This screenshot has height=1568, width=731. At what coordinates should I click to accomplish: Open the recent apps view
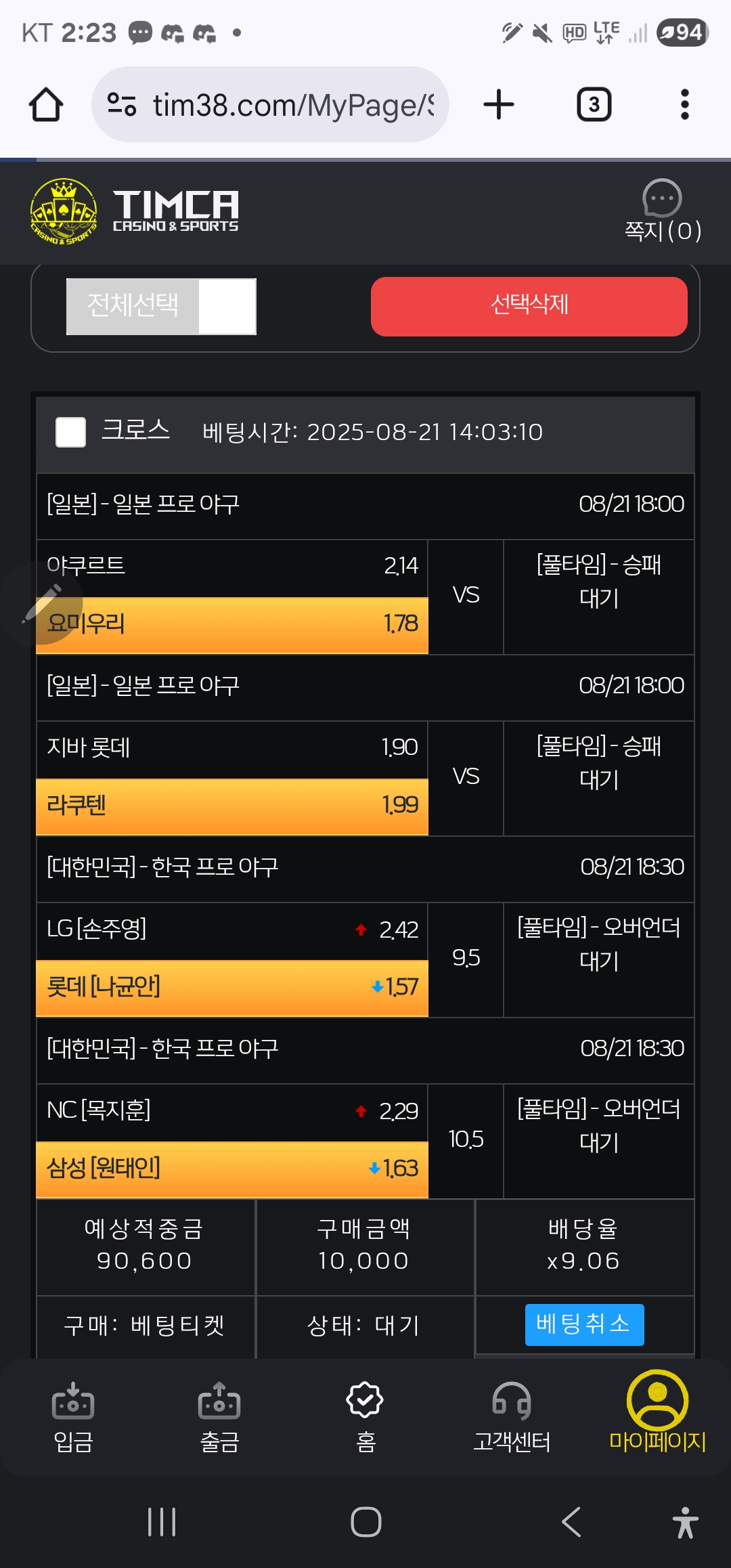coord(162,1522)
